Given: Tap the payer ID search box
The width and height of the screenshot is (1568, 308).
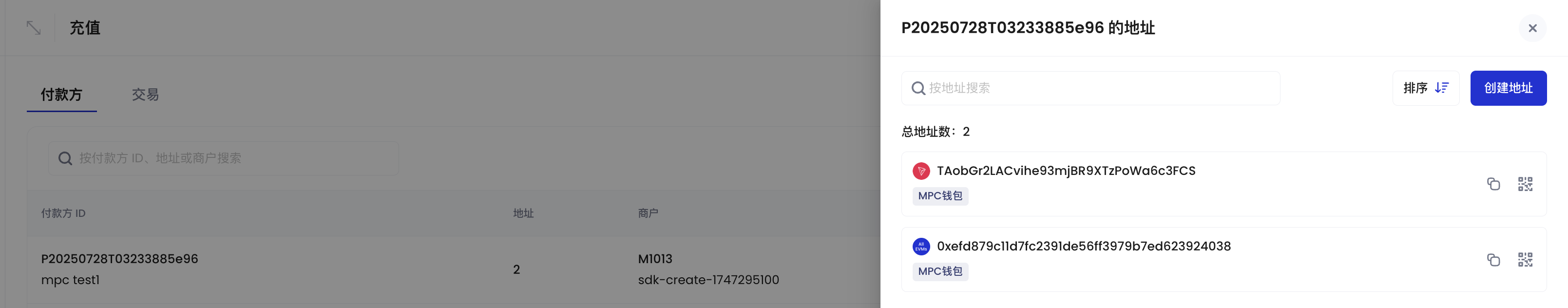Looking at the screenshot, I should [223, 159].
